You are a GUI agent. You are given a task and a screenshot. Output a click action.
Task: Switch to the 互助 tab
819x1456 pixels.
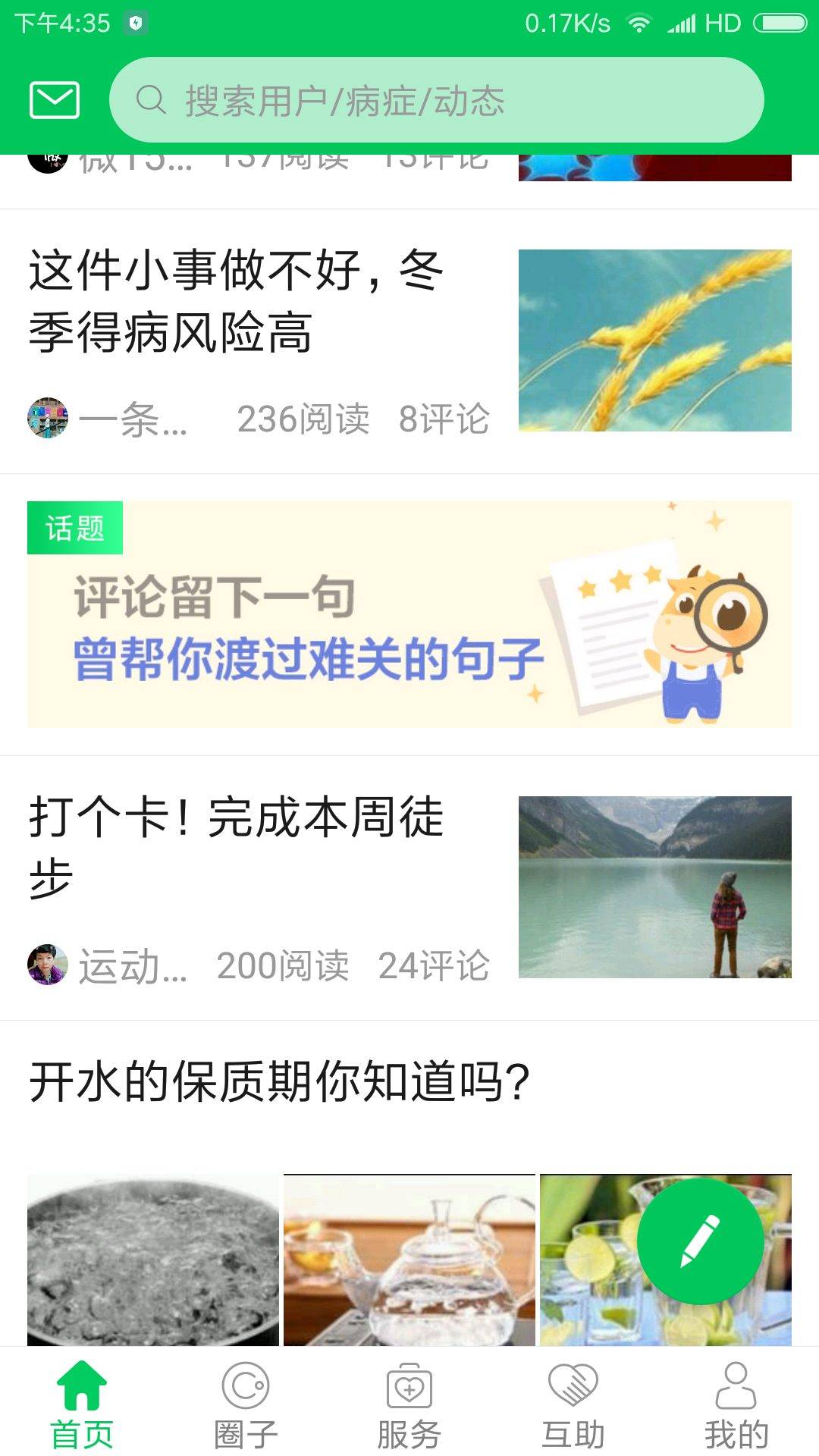pos(573,1403)
